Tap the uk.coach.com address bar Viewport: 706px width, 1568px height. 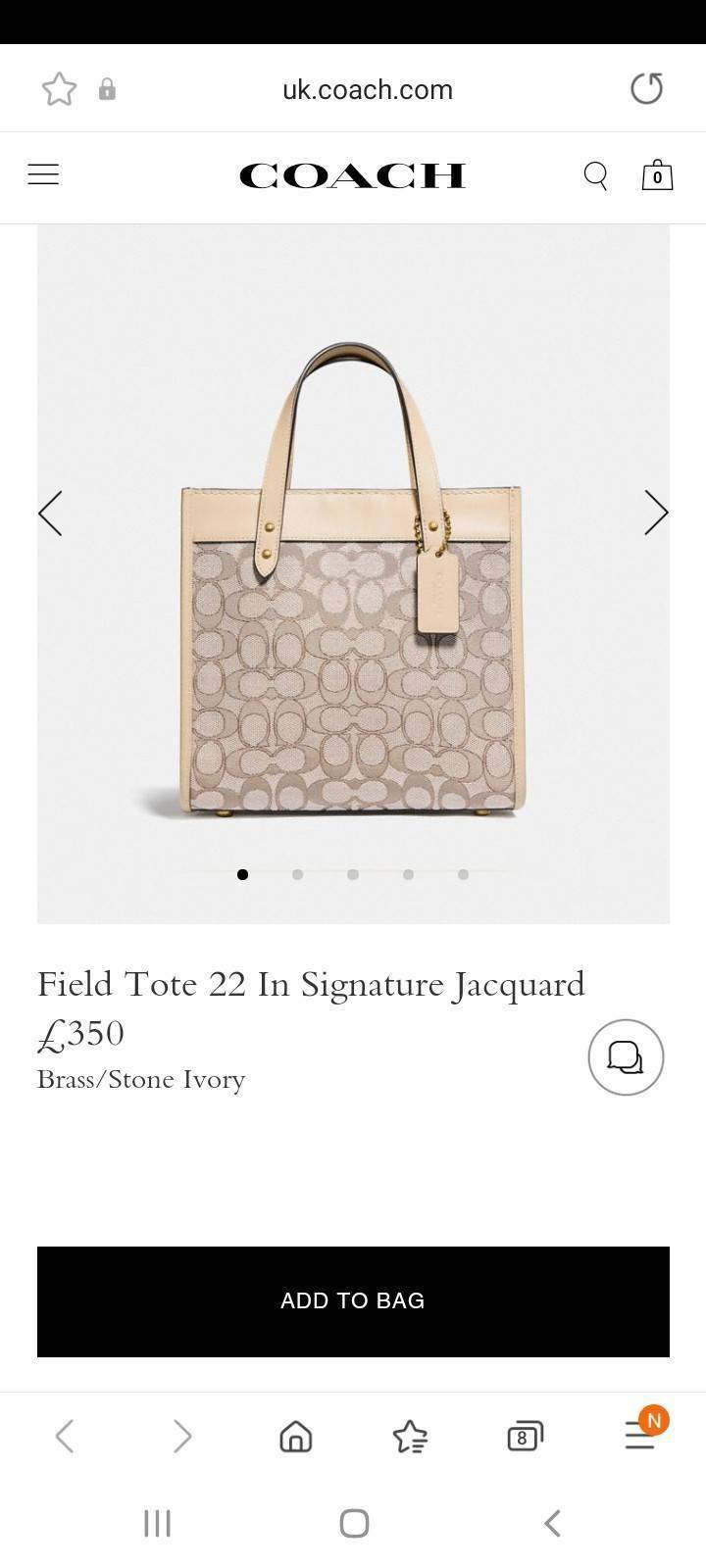368,88
